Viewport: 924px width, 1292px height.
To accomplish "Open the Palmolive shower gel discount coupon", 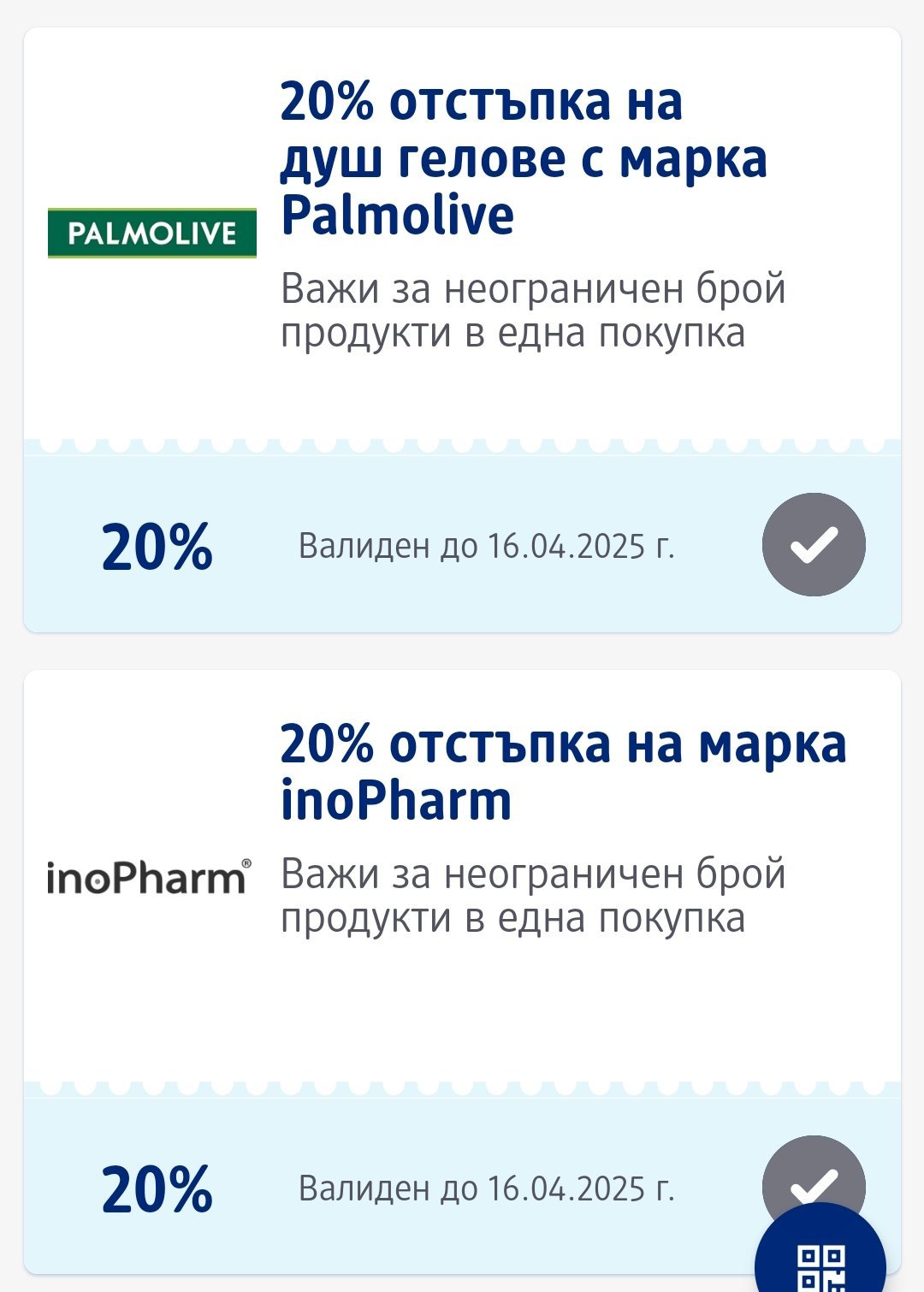I will [522, 159].
